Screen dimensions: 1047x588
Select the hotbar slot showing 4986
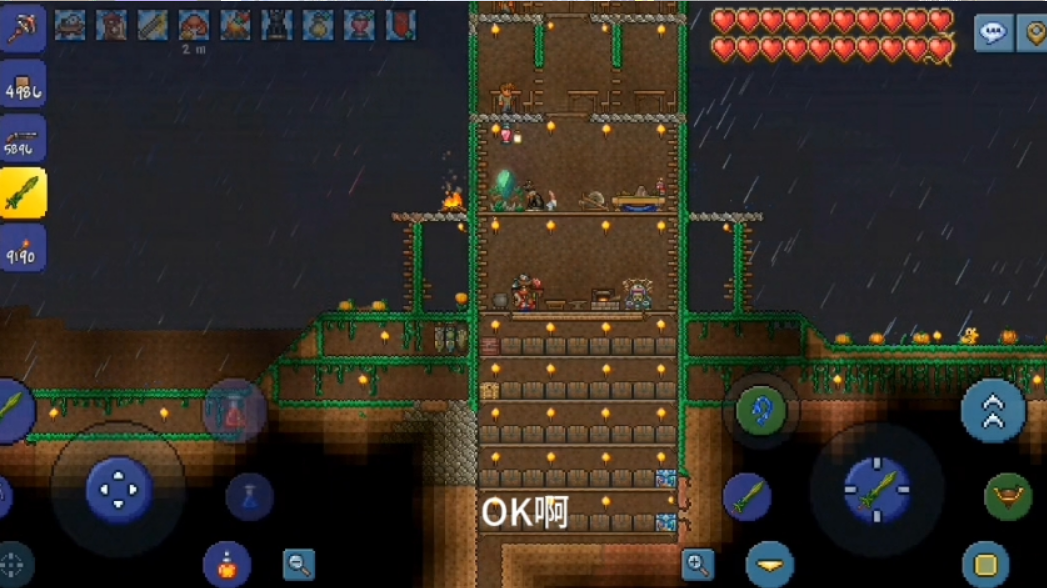[22, 84]
